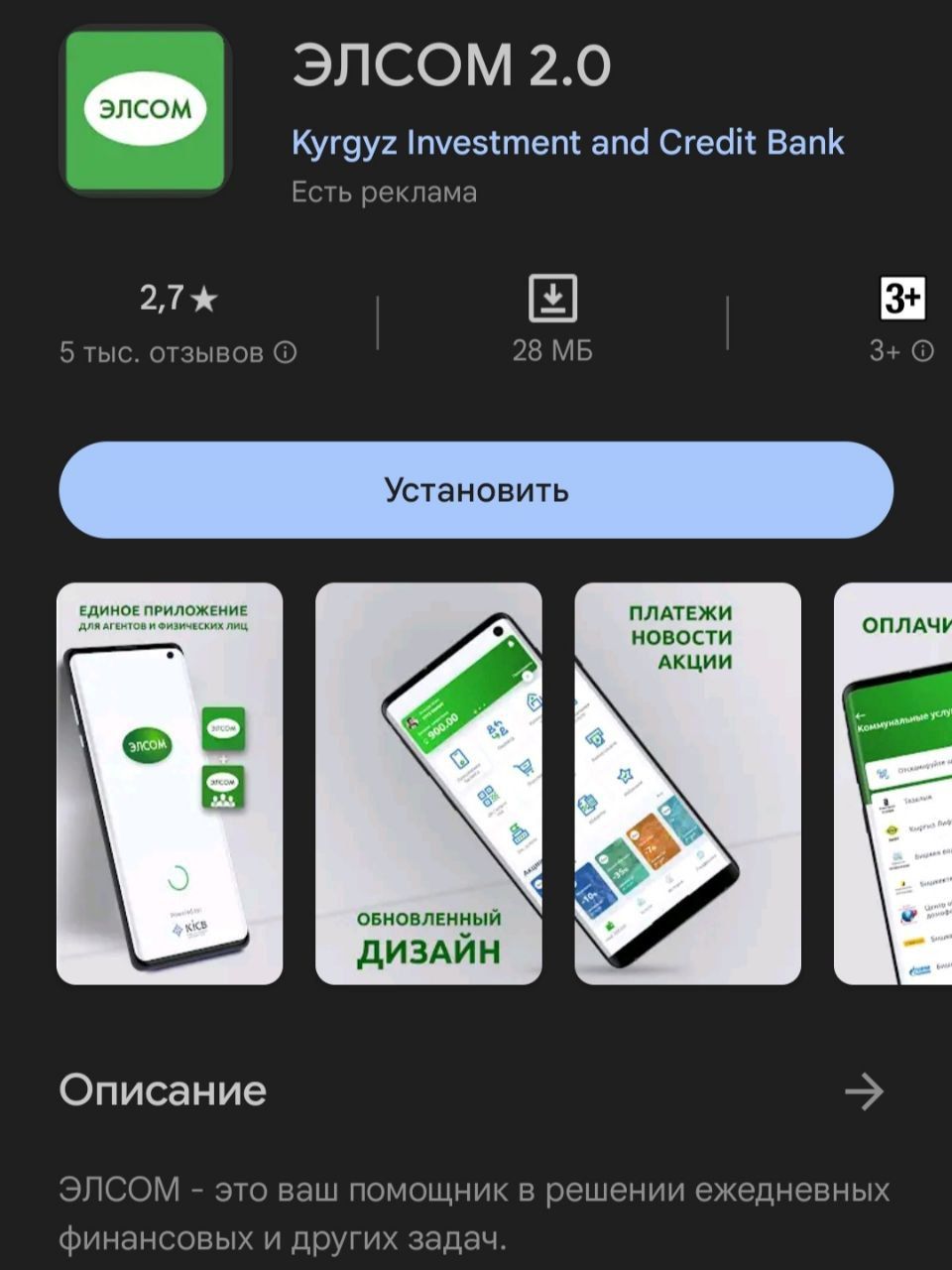Tap the Установить install button

[x=476, y=490]
